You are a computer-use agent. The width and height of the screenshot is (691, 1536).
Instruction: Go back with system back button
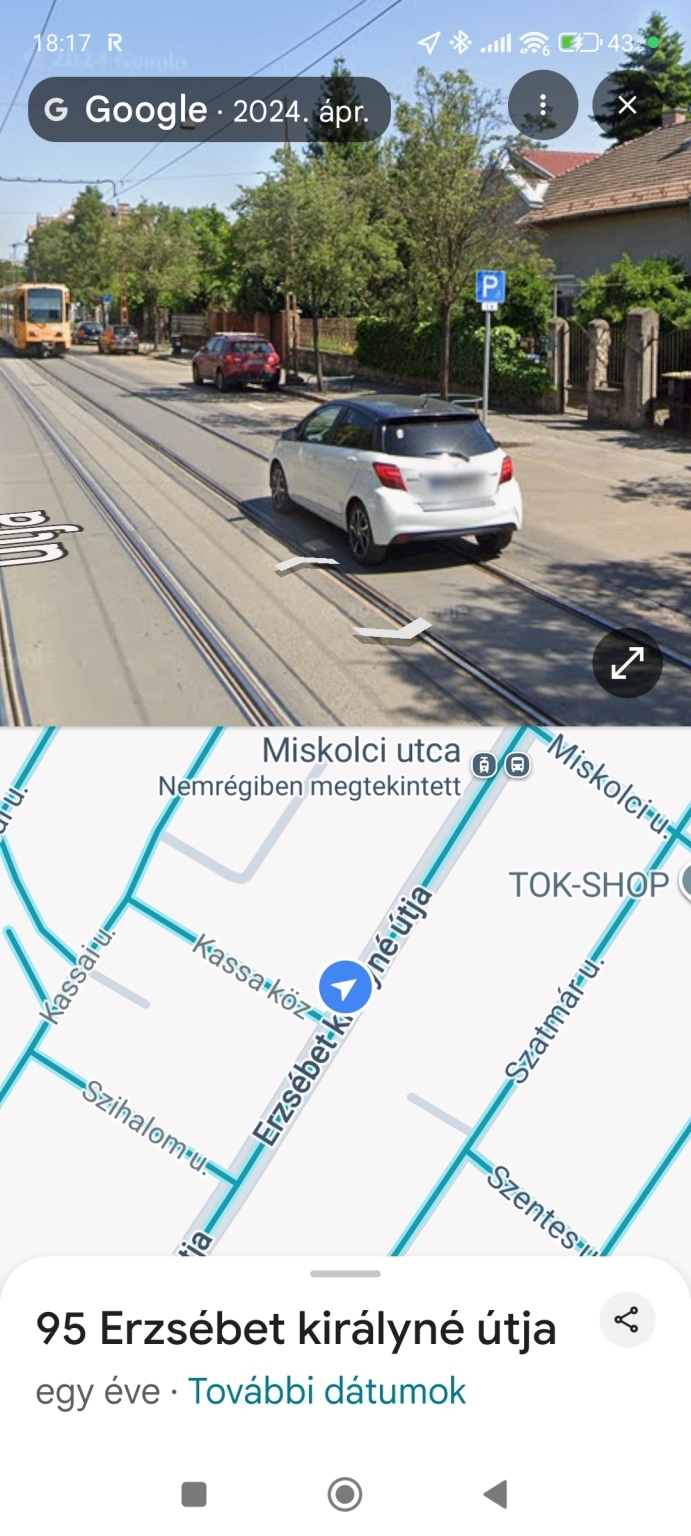pos(495,1494)
